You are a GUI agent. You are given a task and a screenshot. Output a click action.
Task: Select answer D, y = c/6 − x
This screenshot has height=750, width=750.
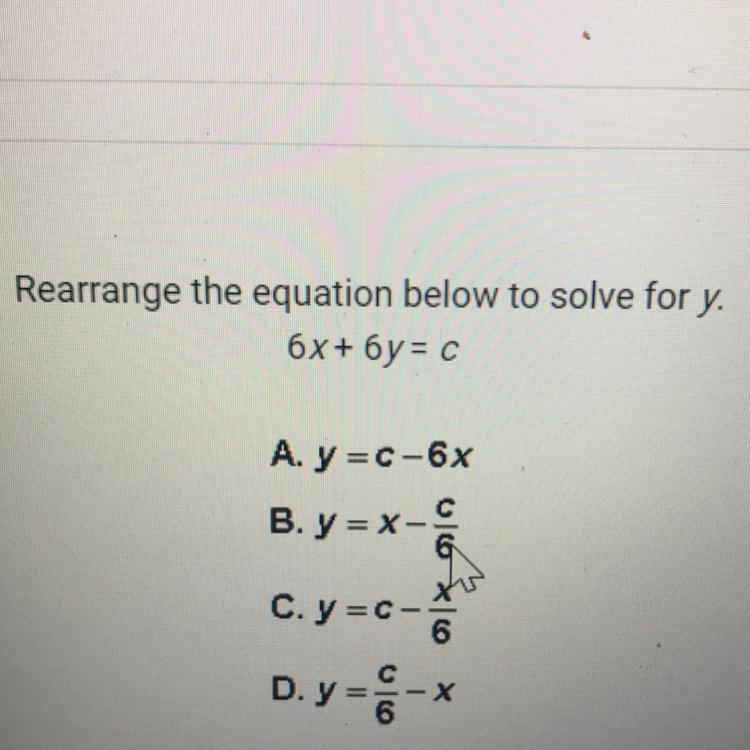coord(355,690)
